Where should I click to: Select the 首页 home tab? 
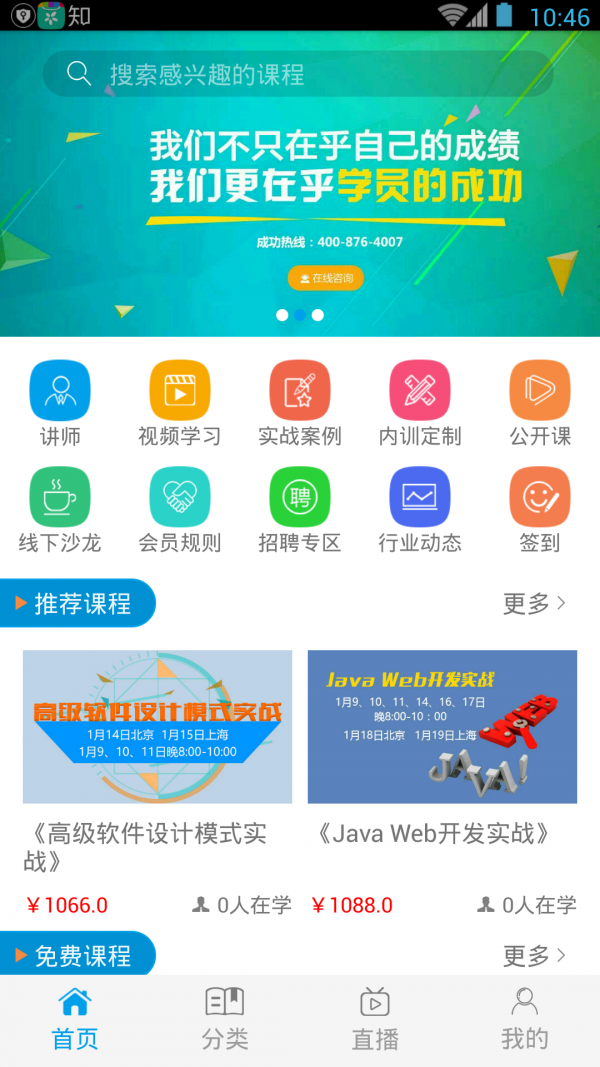75,1019
